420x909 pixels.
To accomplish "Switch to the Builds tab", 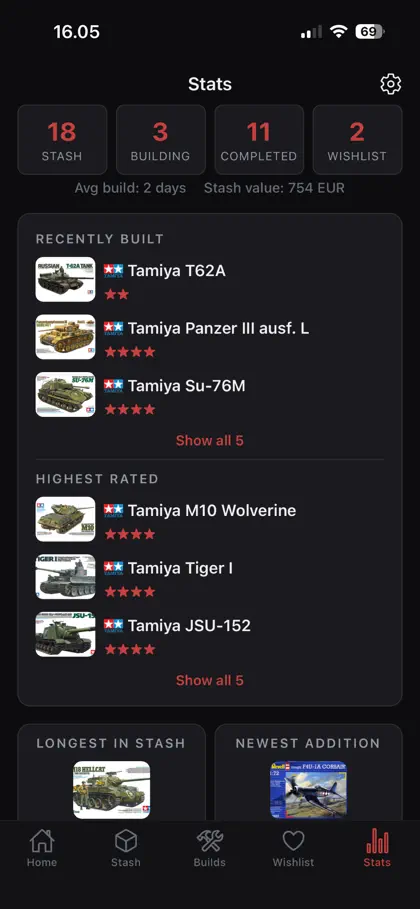I will (x=209, y=848).
